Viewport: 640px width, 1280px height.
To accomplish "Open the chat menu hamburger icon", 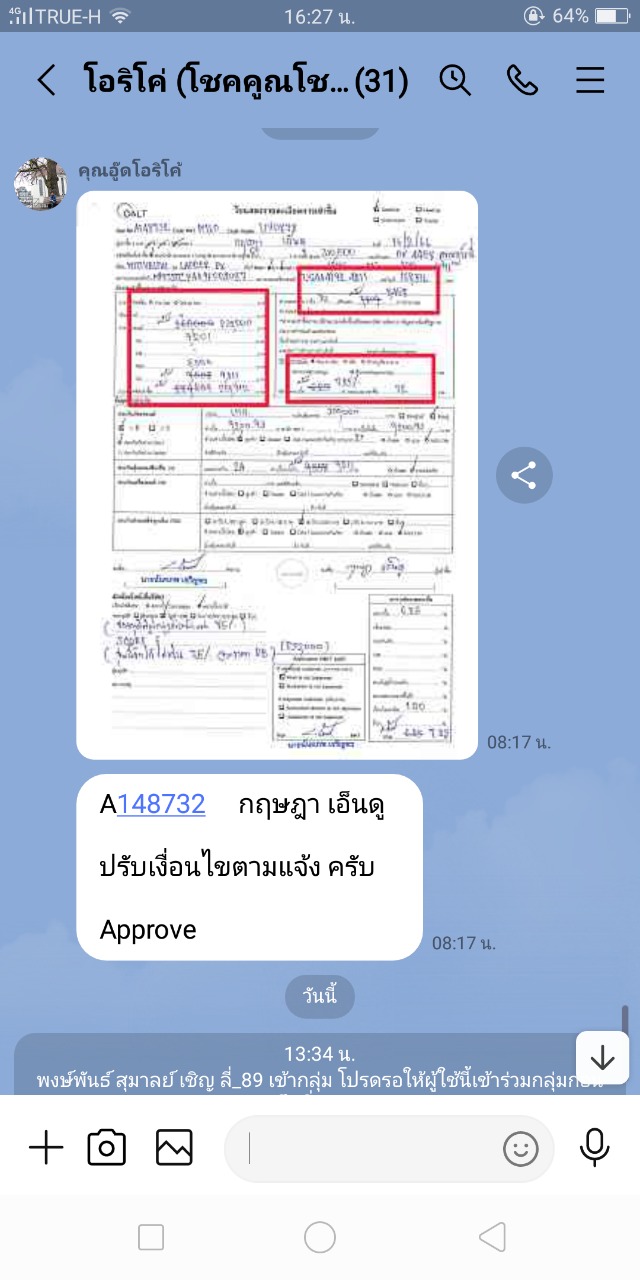I will [590, 80].
